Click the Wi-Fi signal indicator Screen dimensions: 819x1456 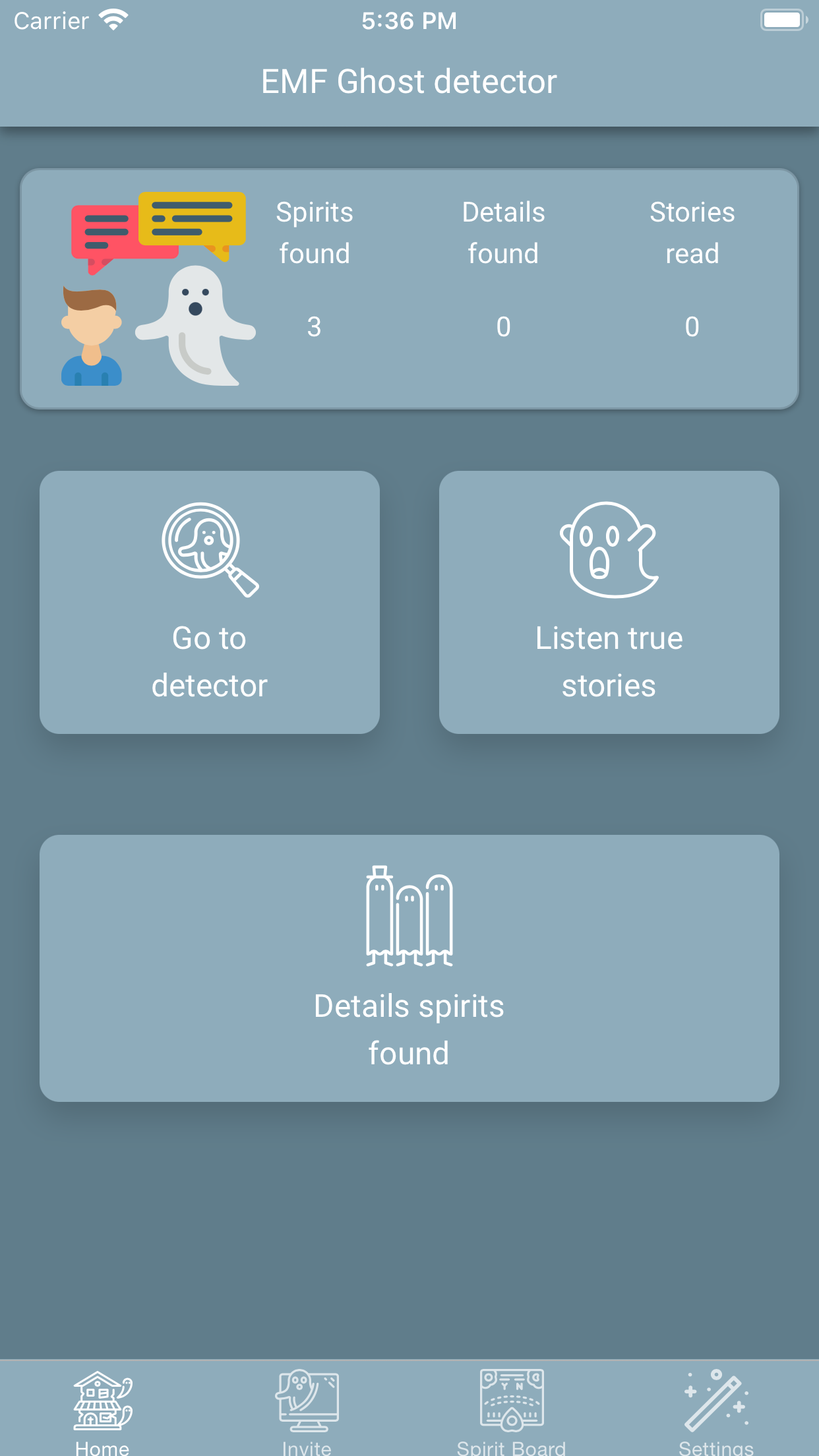pyautogui.click(x=113, y=18)
